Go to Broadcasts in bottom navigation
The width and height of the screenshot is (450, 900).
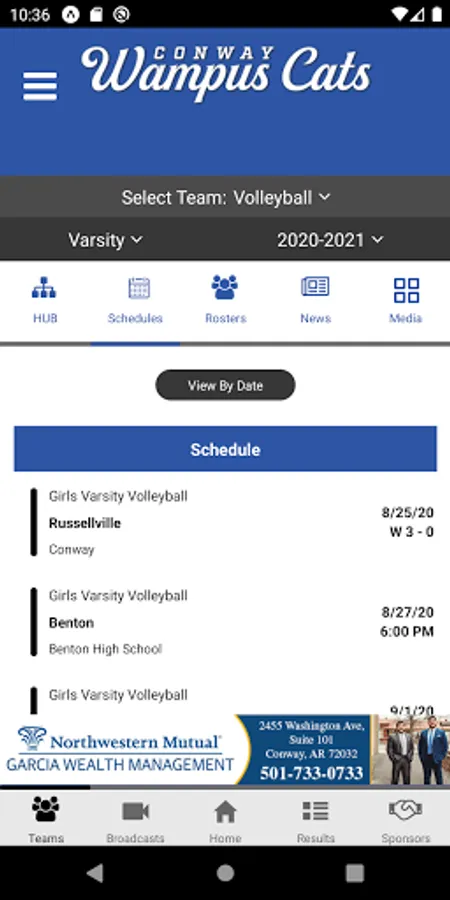coord(135,819)
